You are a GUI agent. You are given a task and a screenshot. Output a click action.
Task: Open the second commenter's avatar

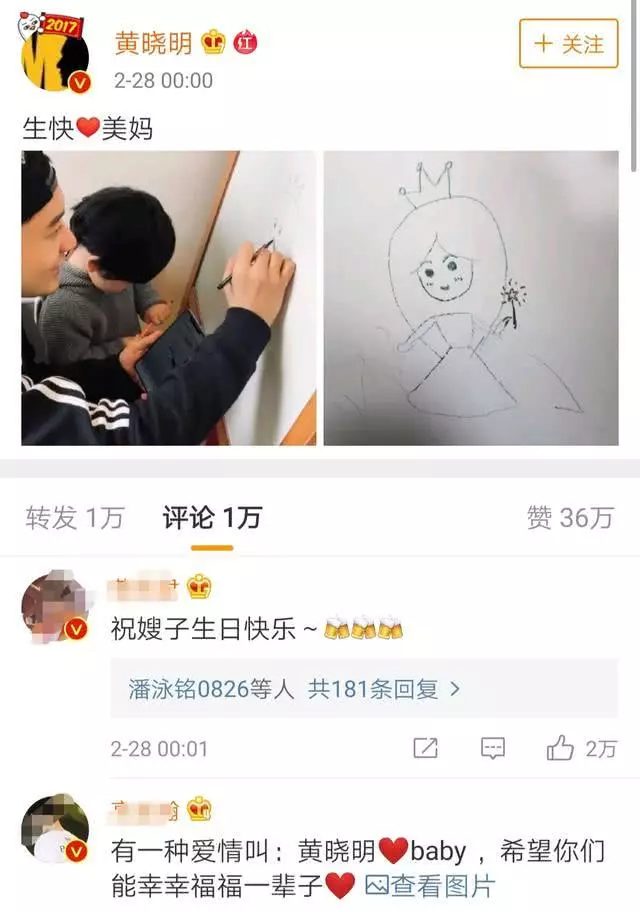coord(56,828)
